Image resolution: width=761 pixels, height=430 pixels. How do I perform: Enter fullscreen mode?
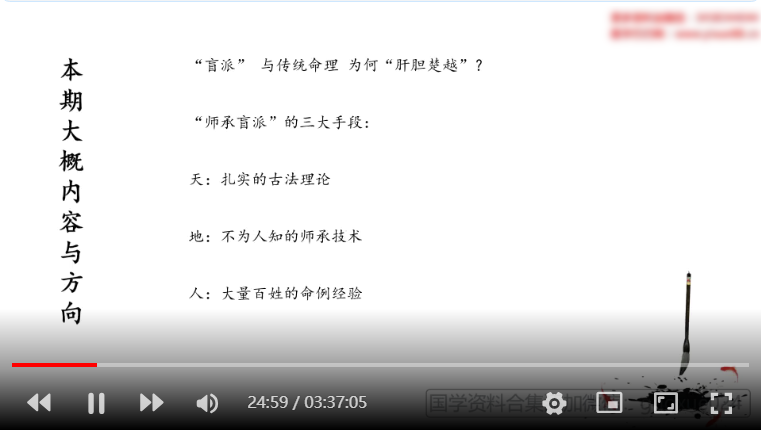(722, 403)
